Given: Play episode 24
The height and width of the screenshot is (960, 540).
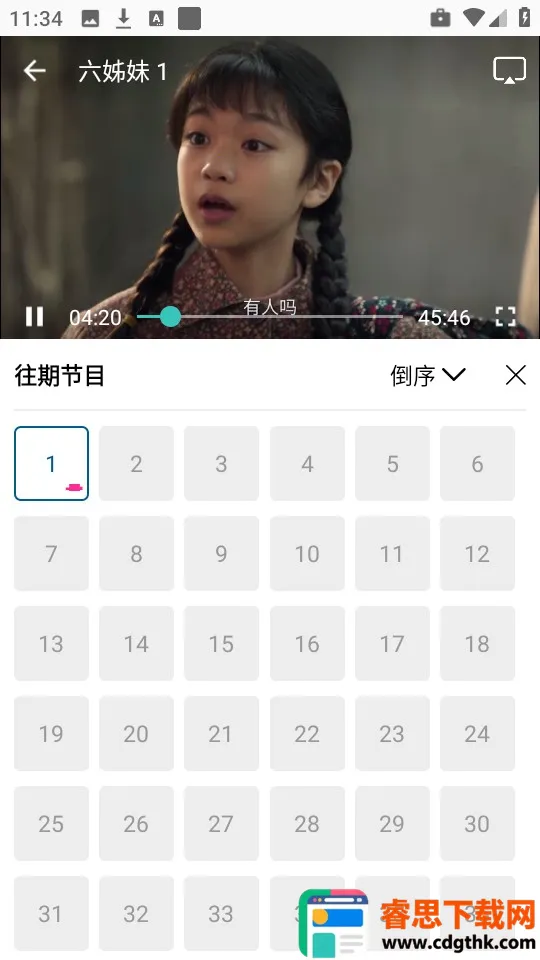Looking at the screenshot, I should [478, 733].
